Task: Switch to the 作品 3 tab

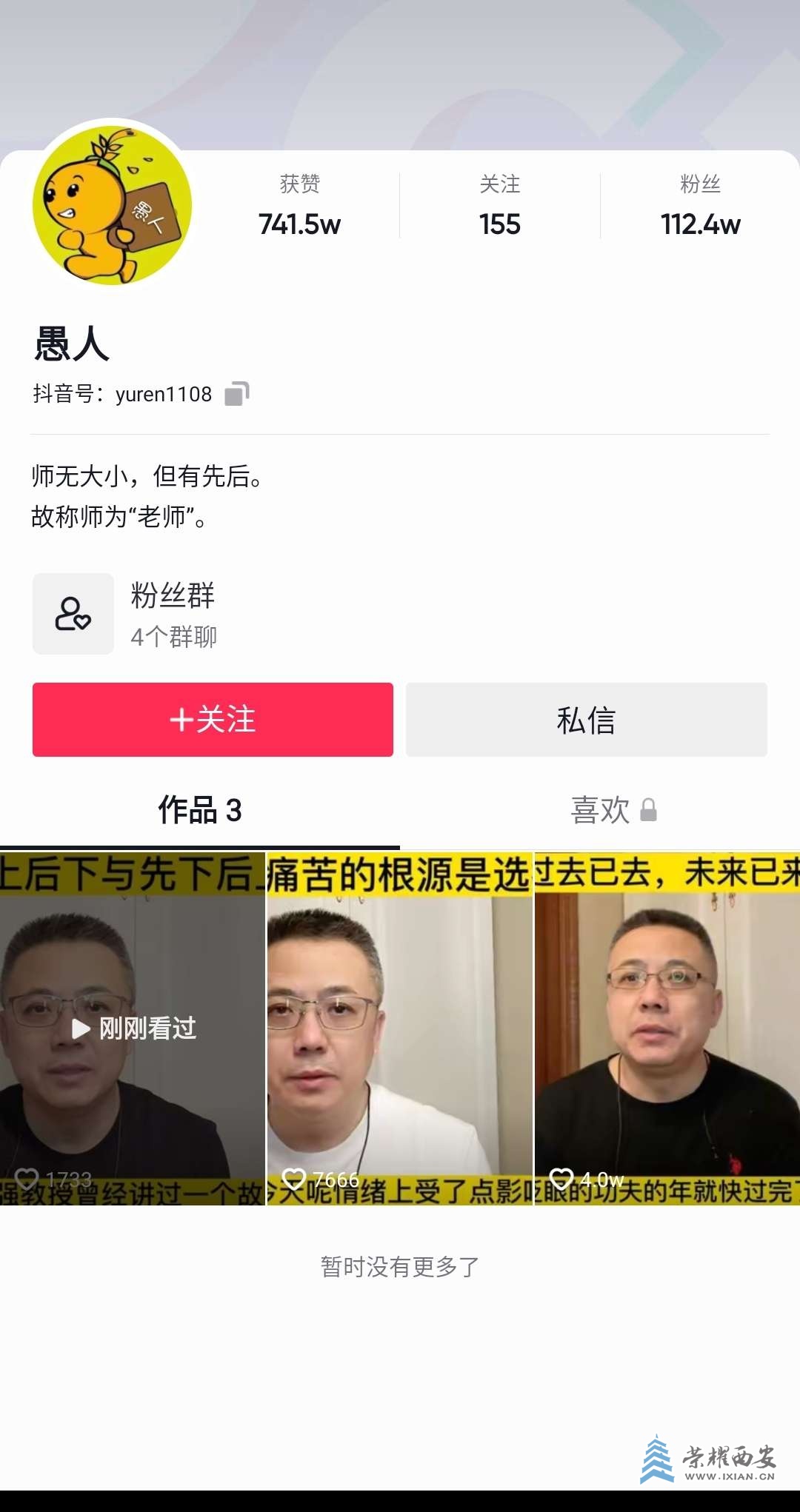Action: (x=200, y=810)
